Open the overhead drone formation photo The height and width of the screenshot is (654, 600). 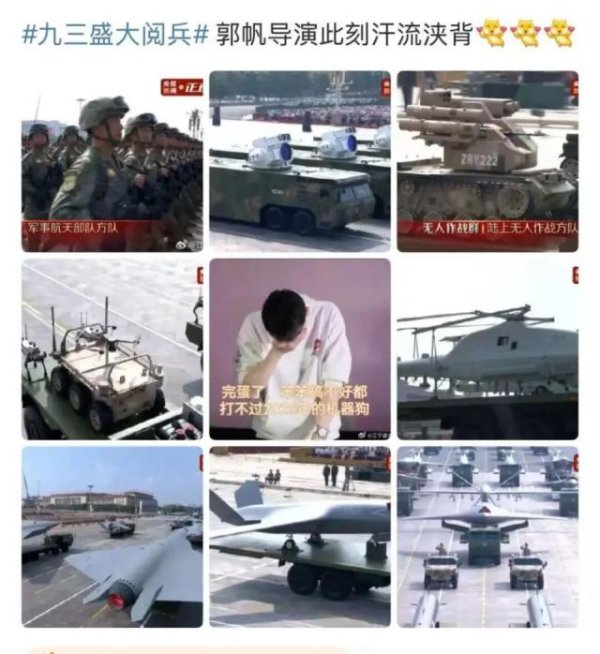(487, 536)
